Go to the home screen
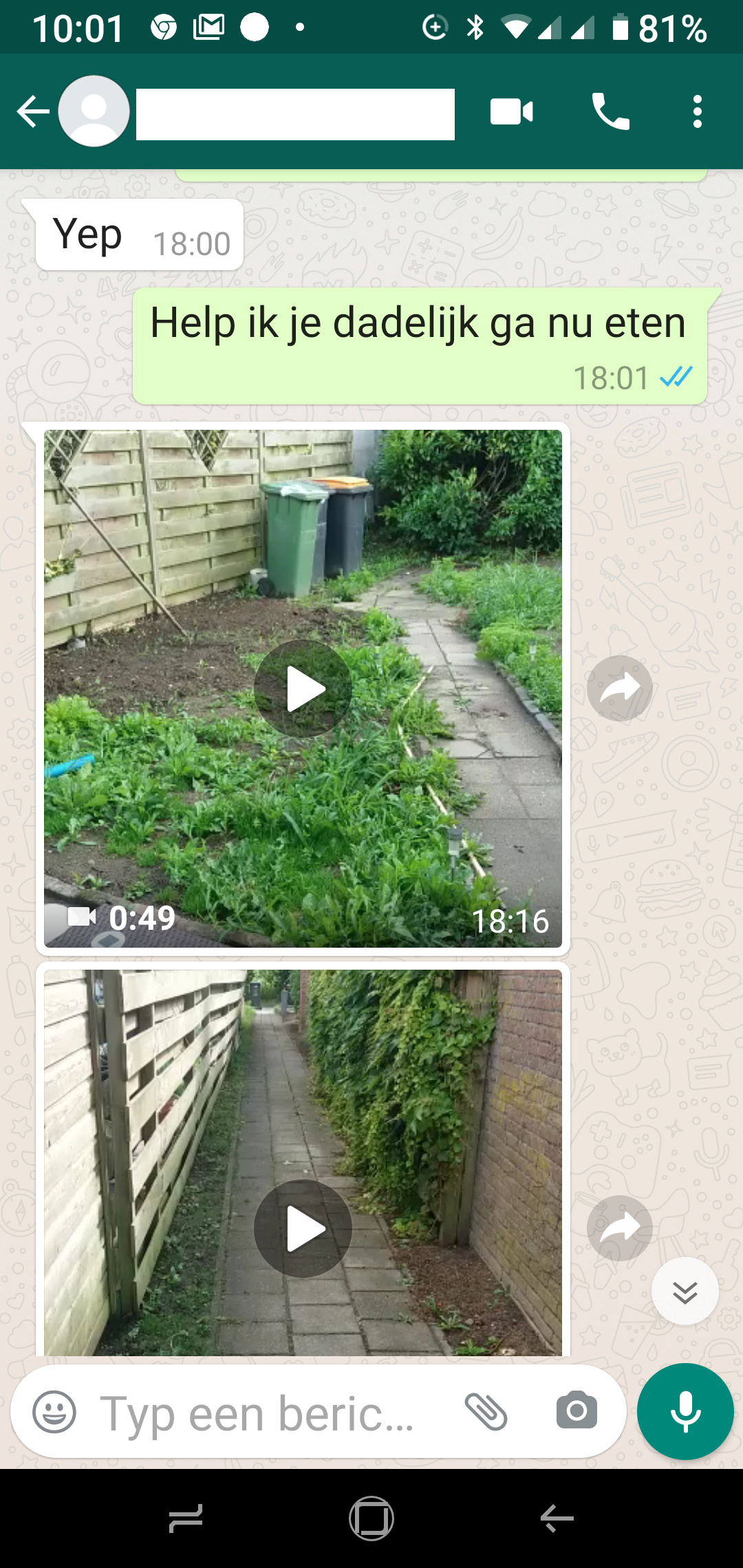 coord(371,1518)
